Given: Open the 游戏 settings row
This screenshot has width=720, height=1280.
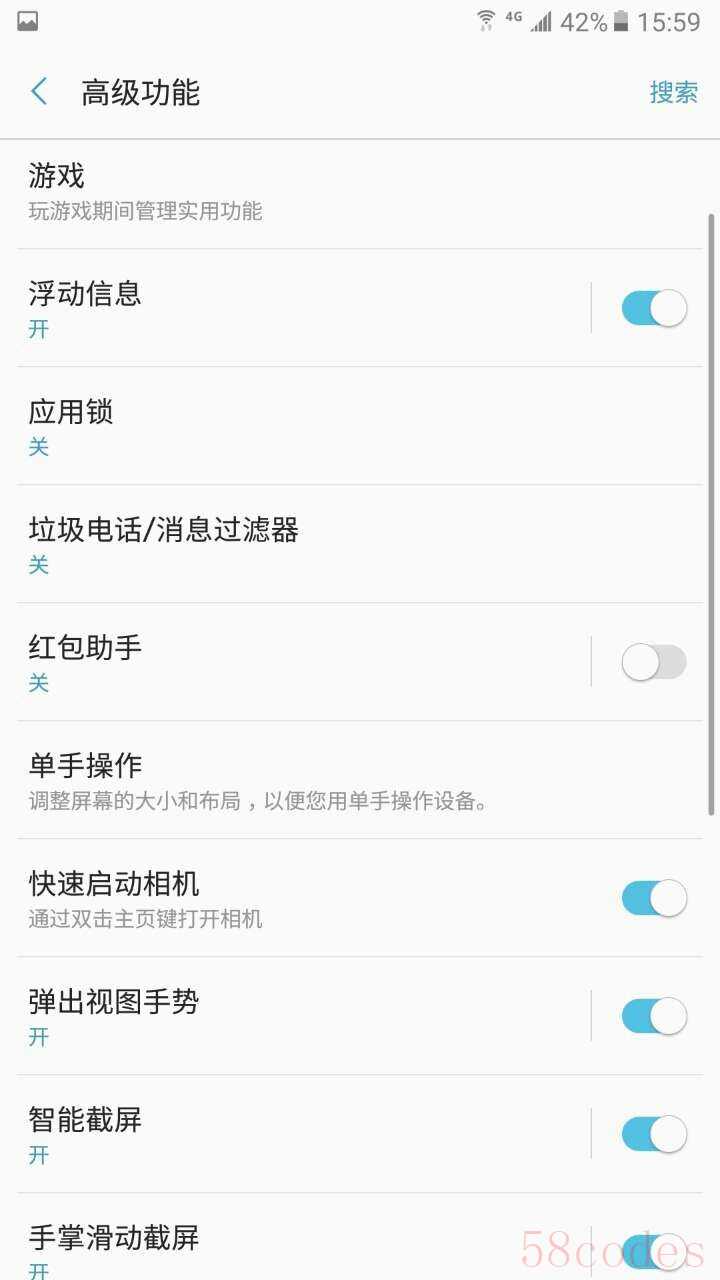Looking at the screenshot, I should [x=360, y=193].
